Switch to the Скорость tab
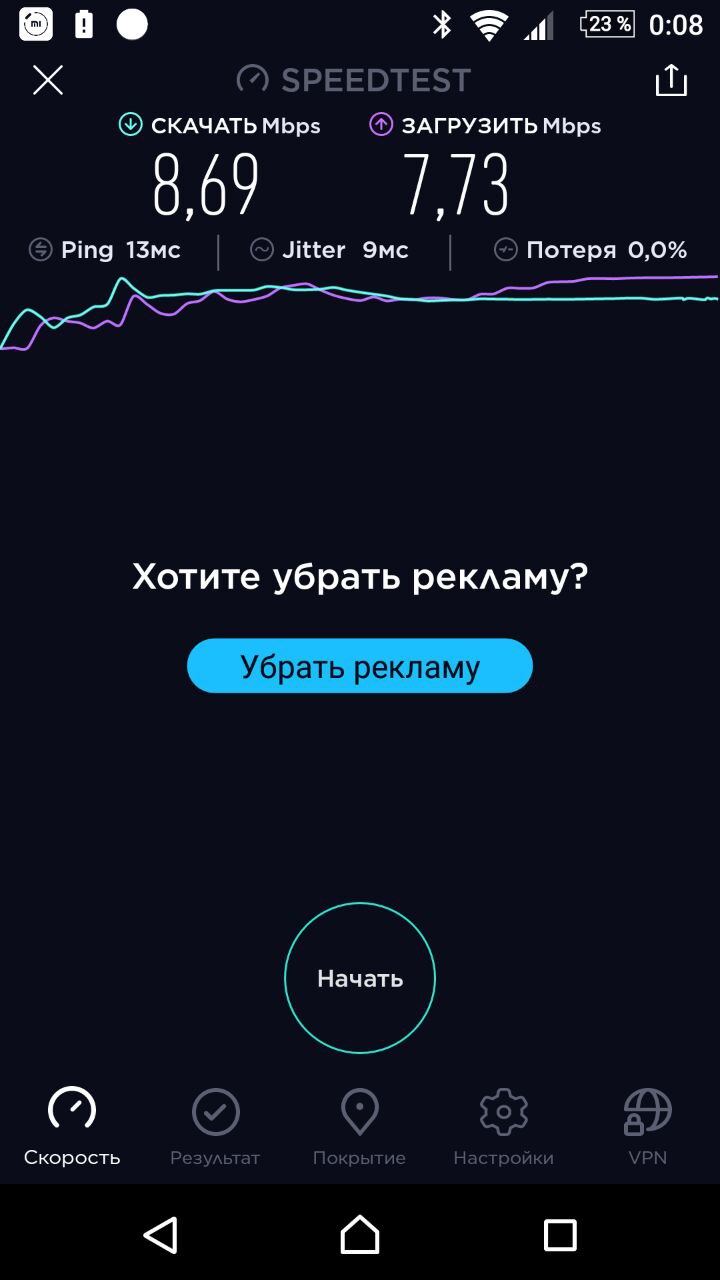 (x=72, y=1127)
